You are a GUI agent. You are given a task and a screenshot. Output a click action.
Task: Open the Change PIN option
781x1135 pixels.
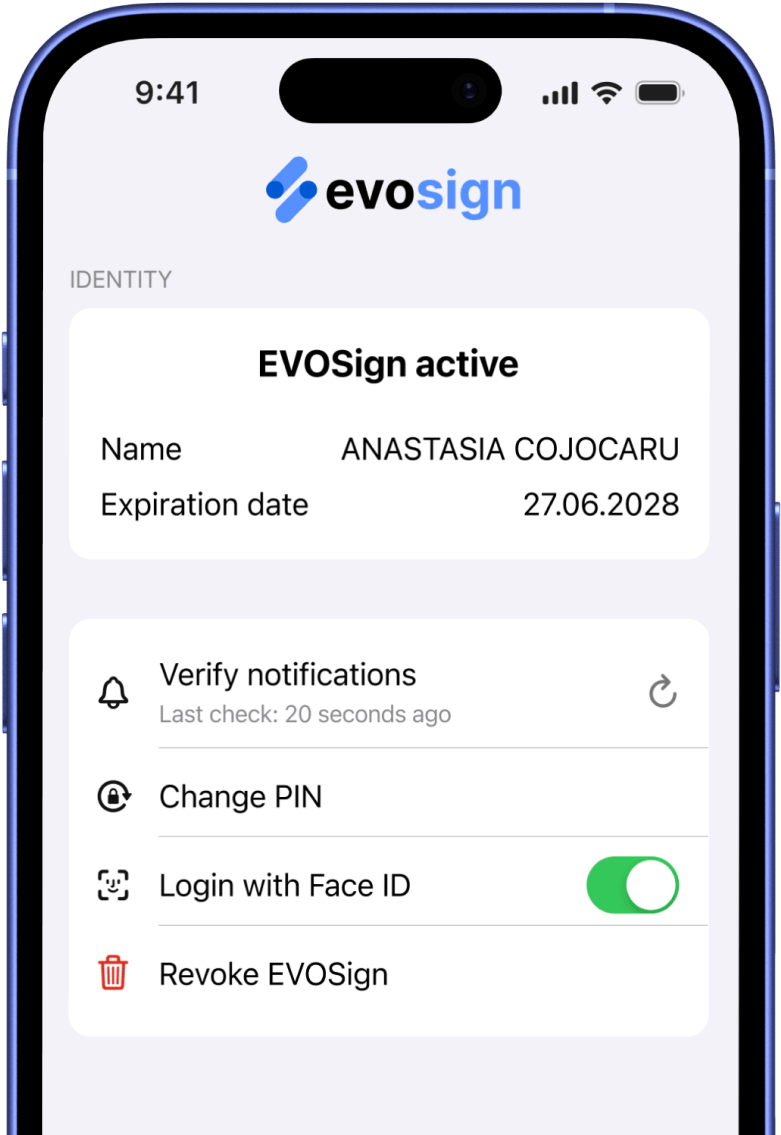click(x=241, y=797)
